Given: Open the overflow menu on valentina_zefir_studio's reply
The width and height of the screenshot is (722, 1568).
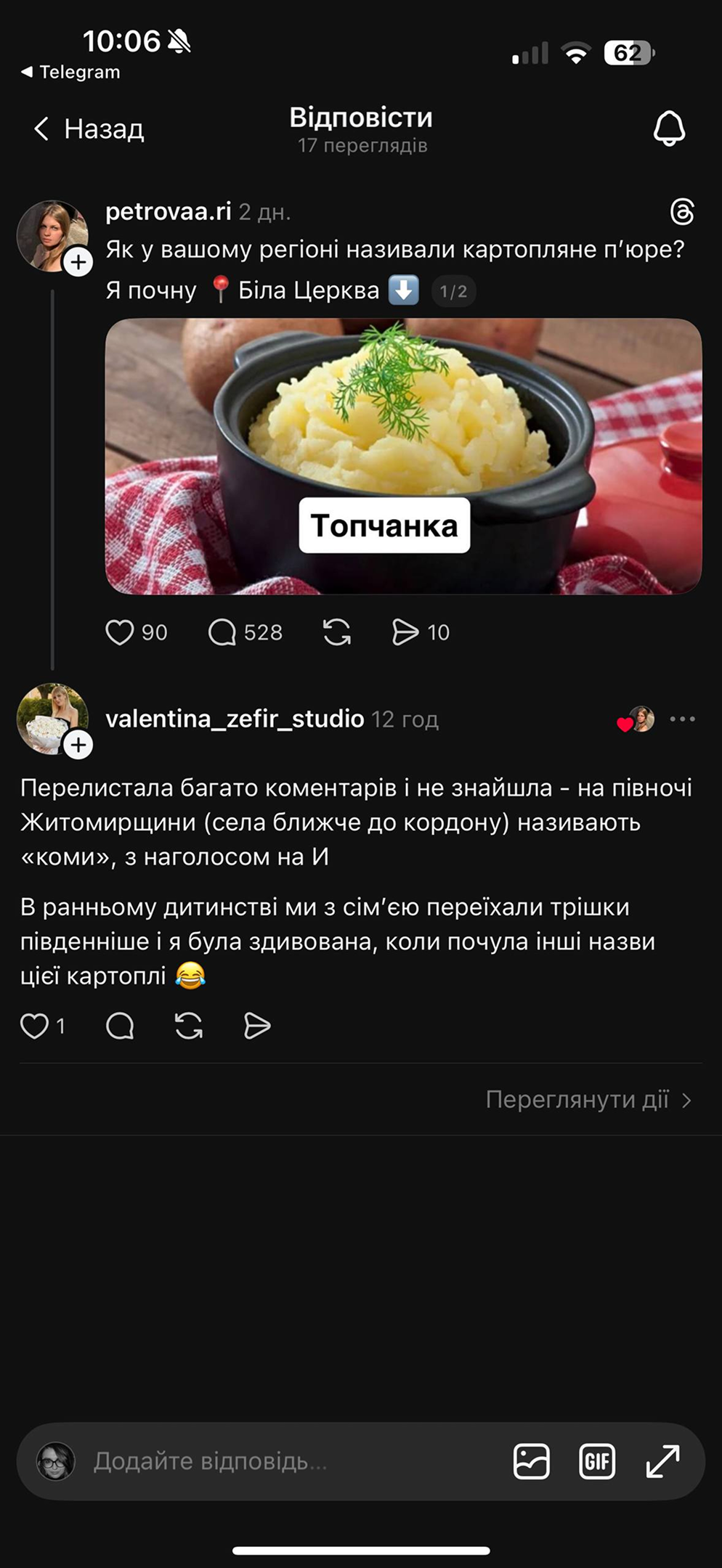Looking at the screenshot, I should click(x=682, y=719).
